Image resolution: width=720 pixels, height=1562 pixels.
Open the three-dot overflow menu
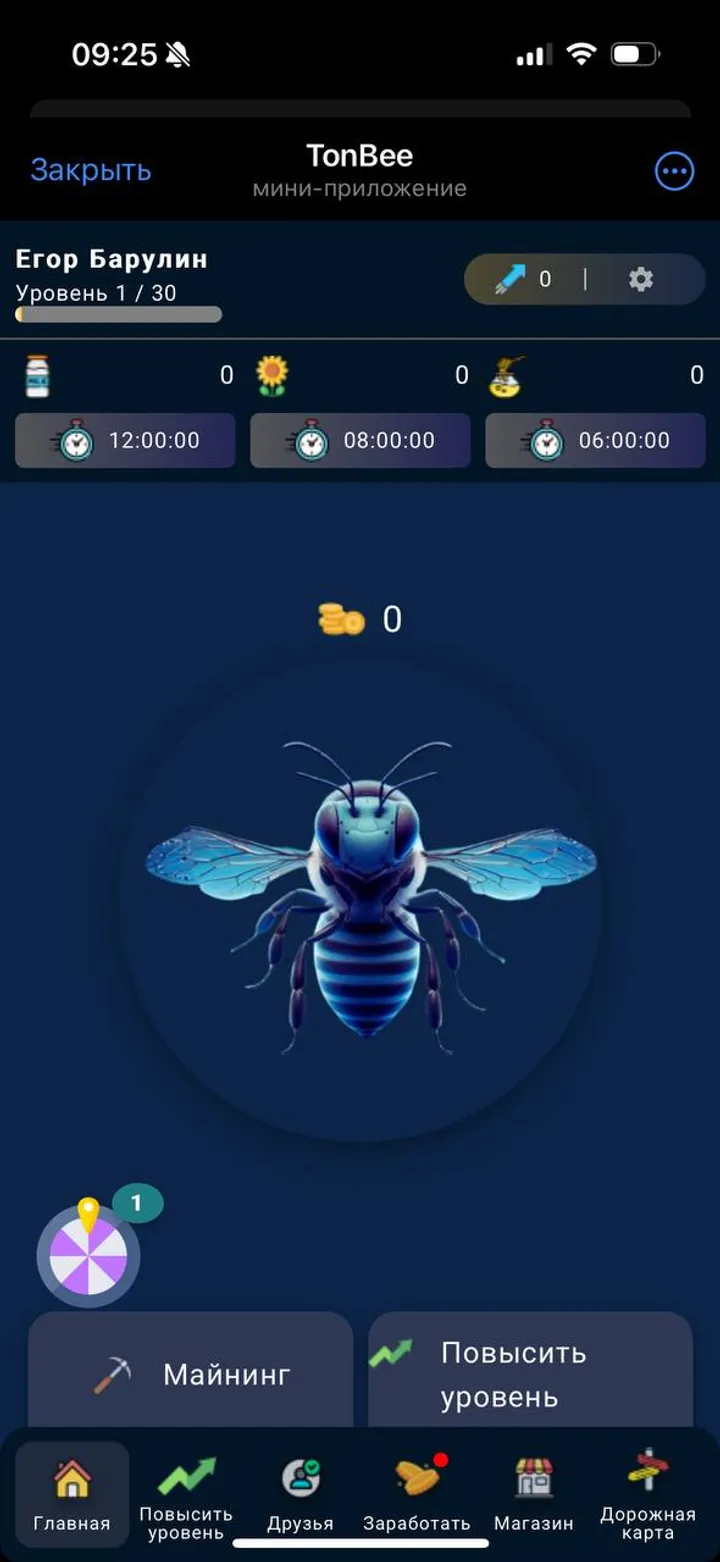[x=674, y=171]
